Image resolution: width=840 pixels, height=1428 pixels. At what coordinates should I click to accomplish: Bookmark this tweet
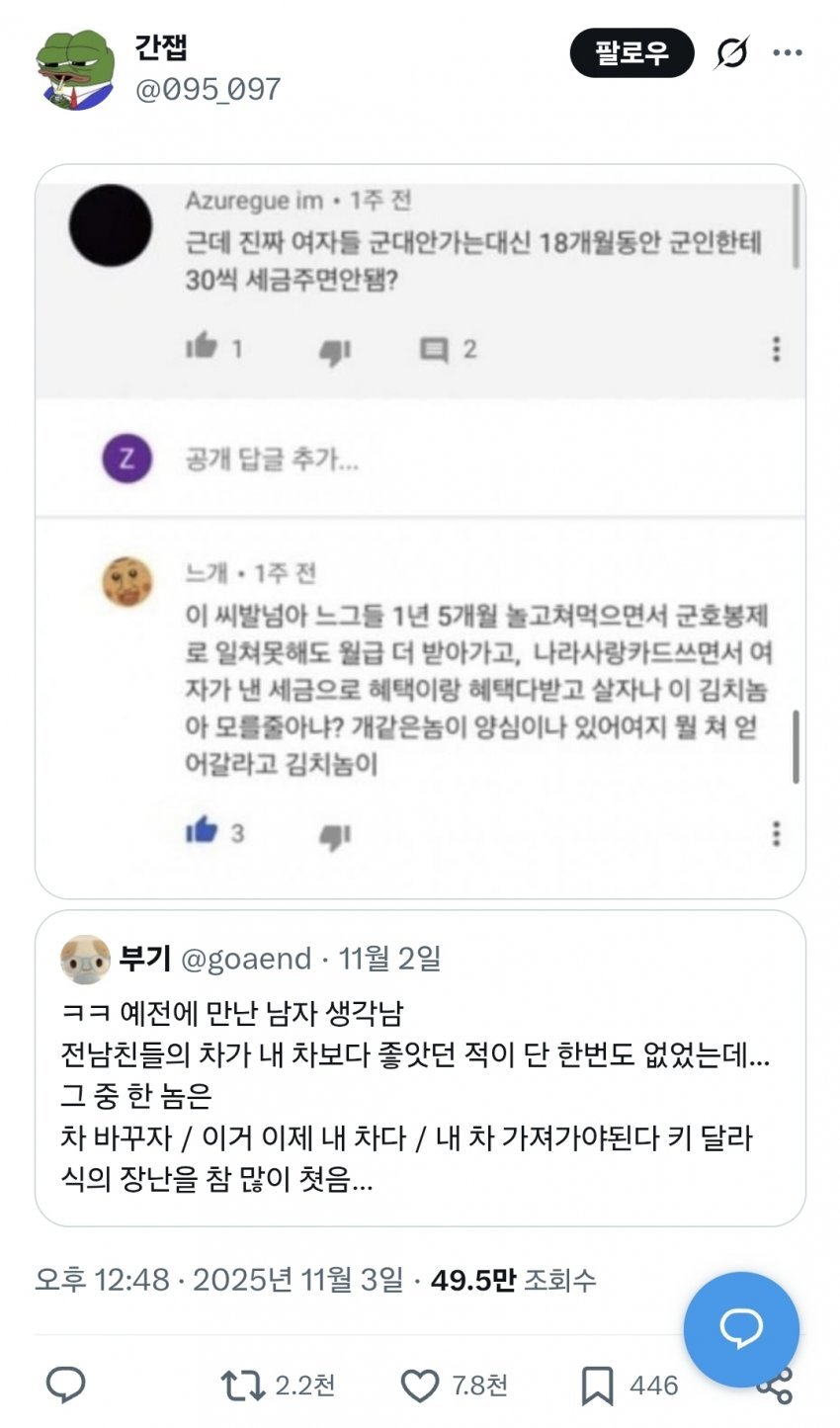[597, 1386]
